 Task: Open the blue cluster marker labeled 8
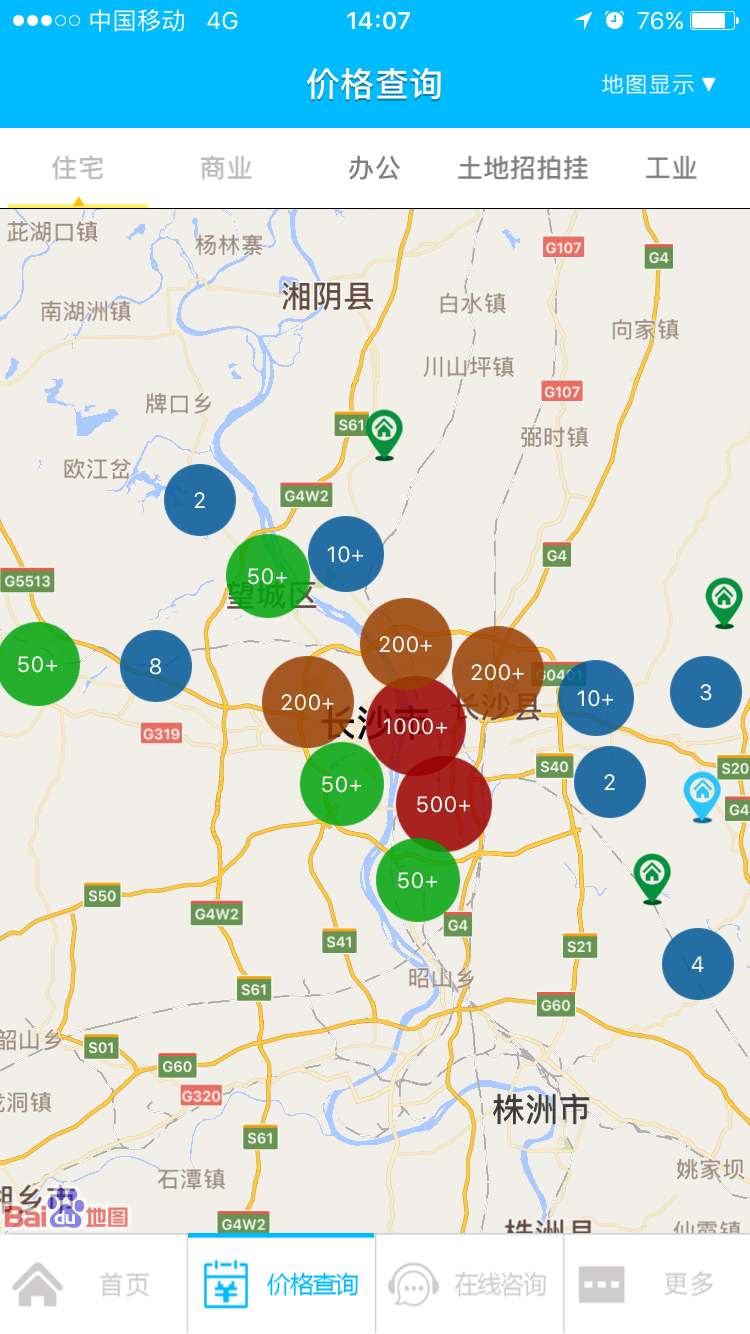[x=156, y=666]
